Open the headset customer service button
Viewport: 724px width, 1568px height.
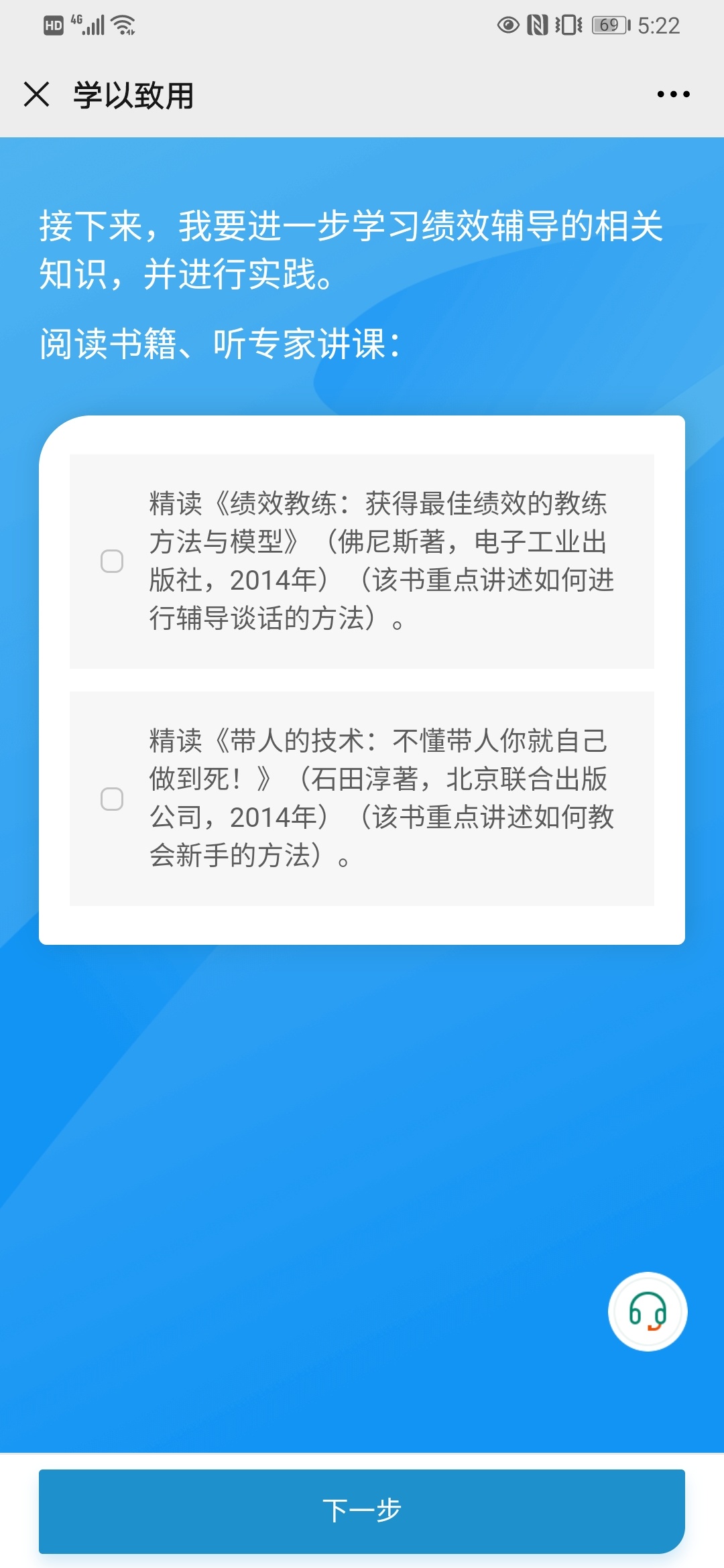tap(648, 1311)
